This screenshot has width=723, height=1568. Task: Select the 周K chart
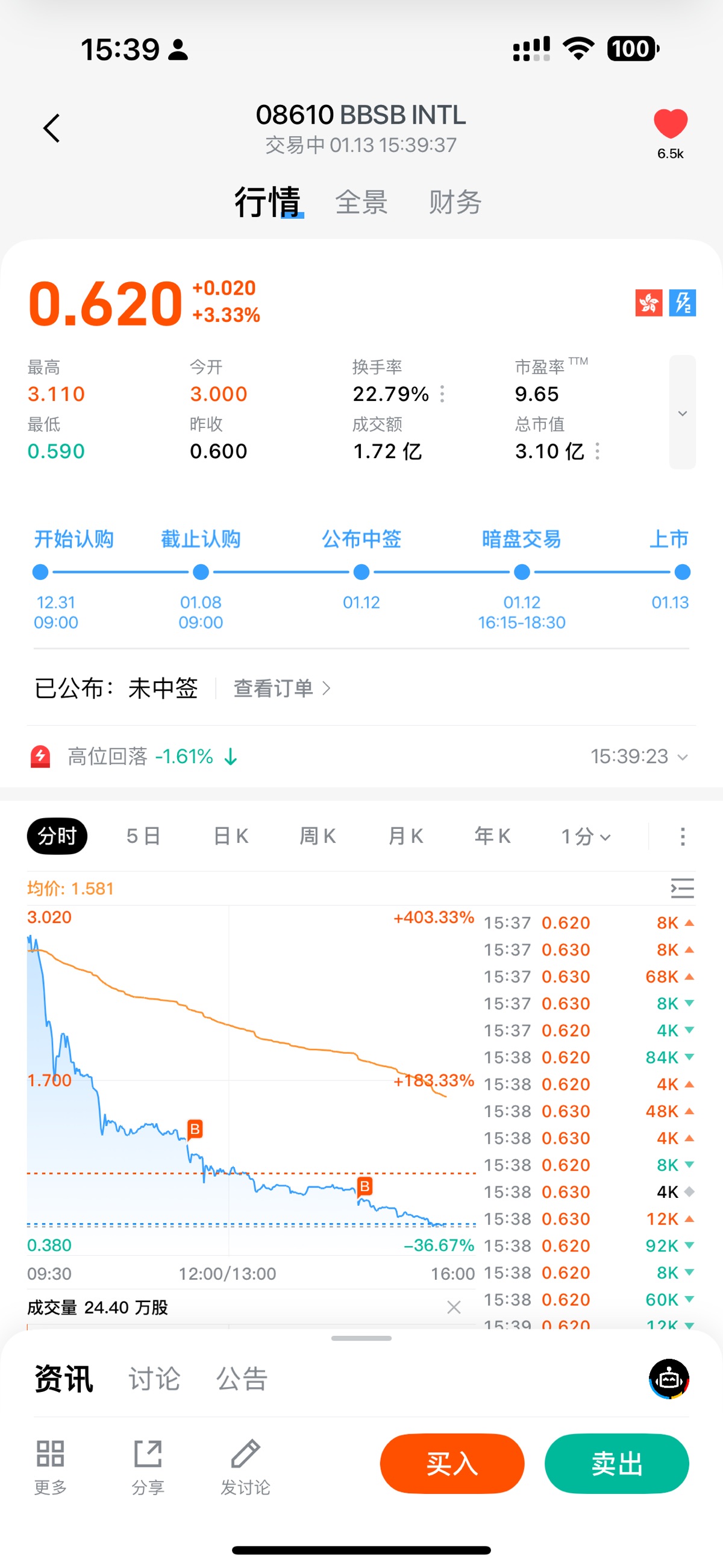(x=317, y=836)
